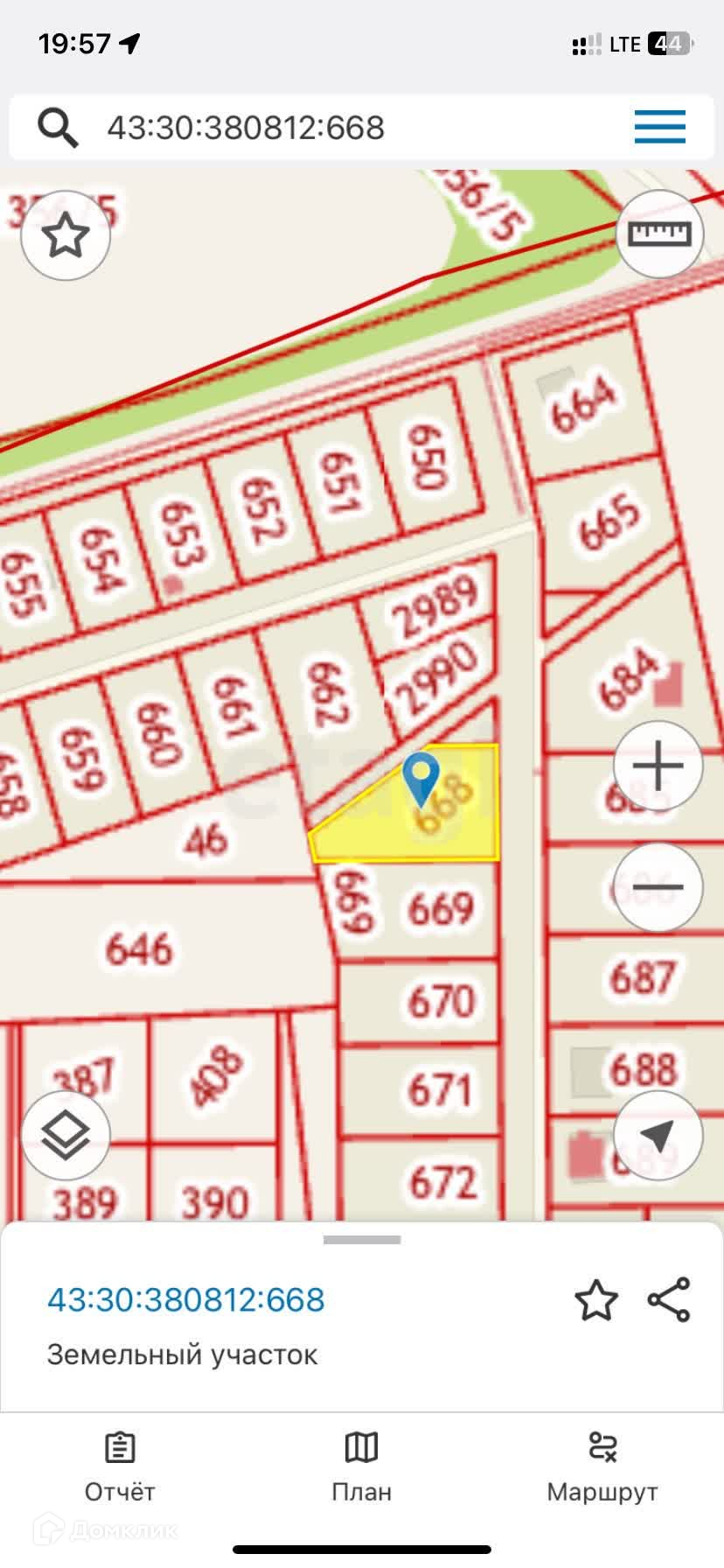Add parcel 668 to favorites

coord(596,1299)
